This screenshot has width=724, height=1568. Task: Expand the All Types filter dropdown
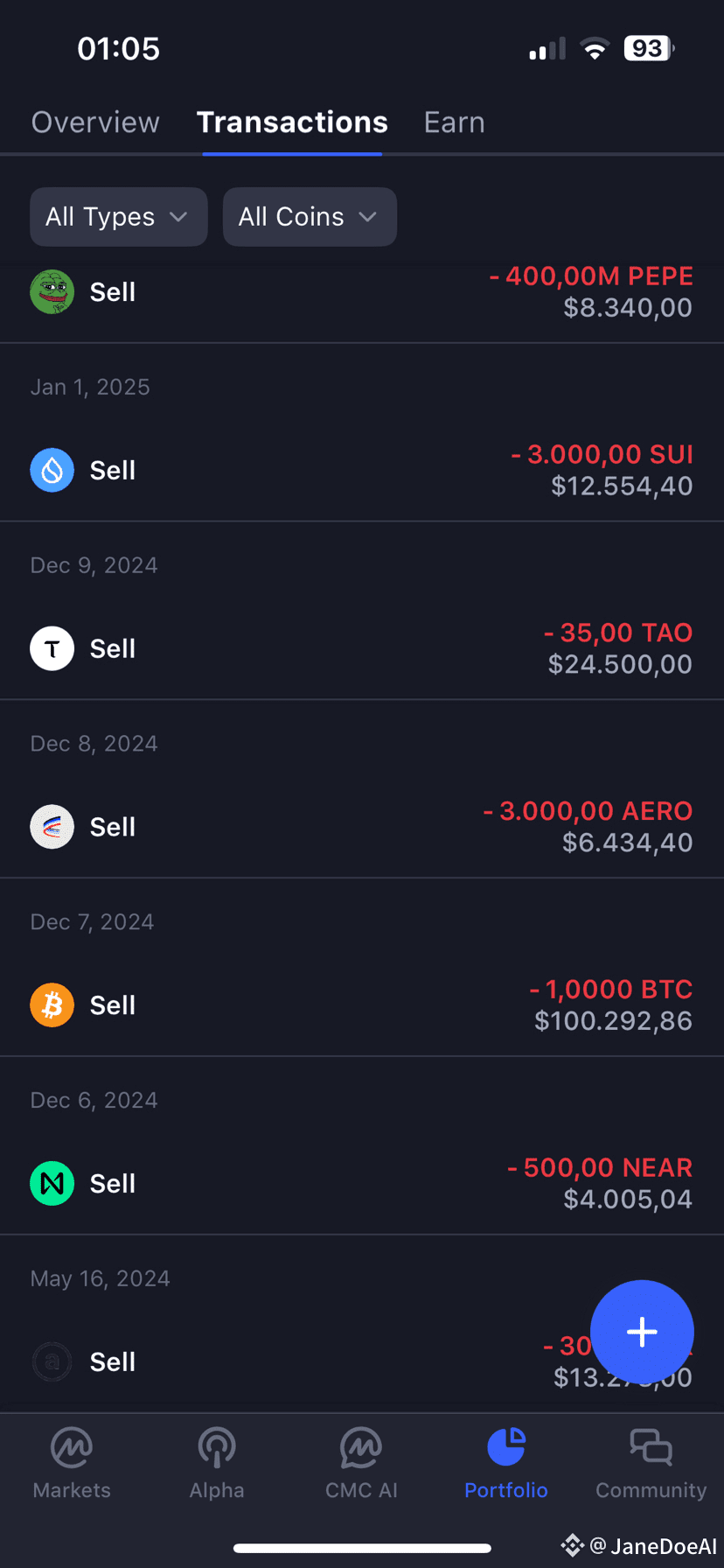tap(118, 217)
